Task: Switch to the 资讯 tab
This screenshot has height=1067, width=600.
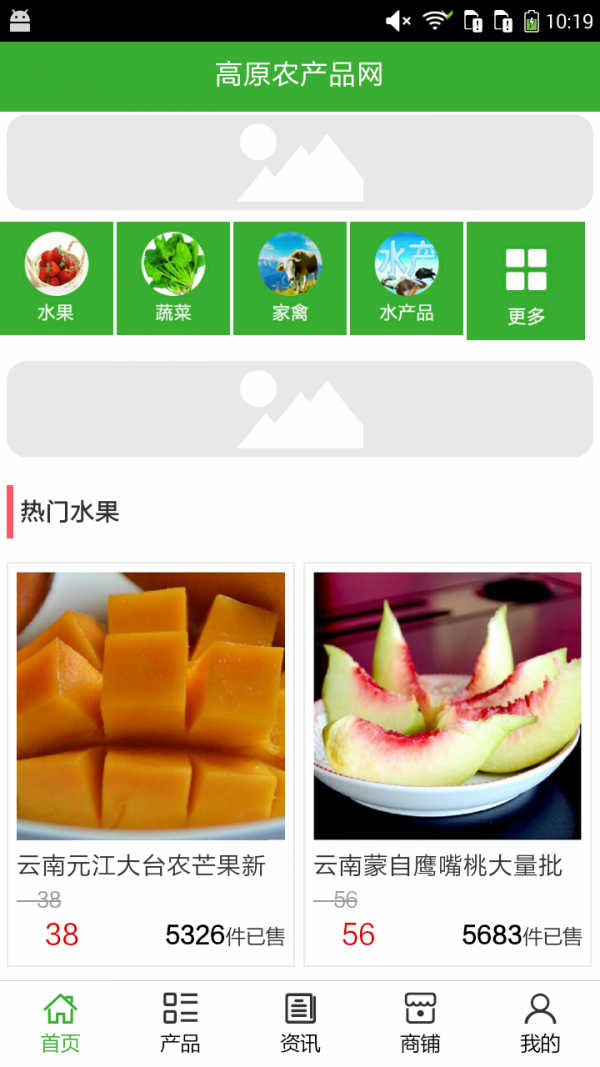Action: click(300, 1023)
